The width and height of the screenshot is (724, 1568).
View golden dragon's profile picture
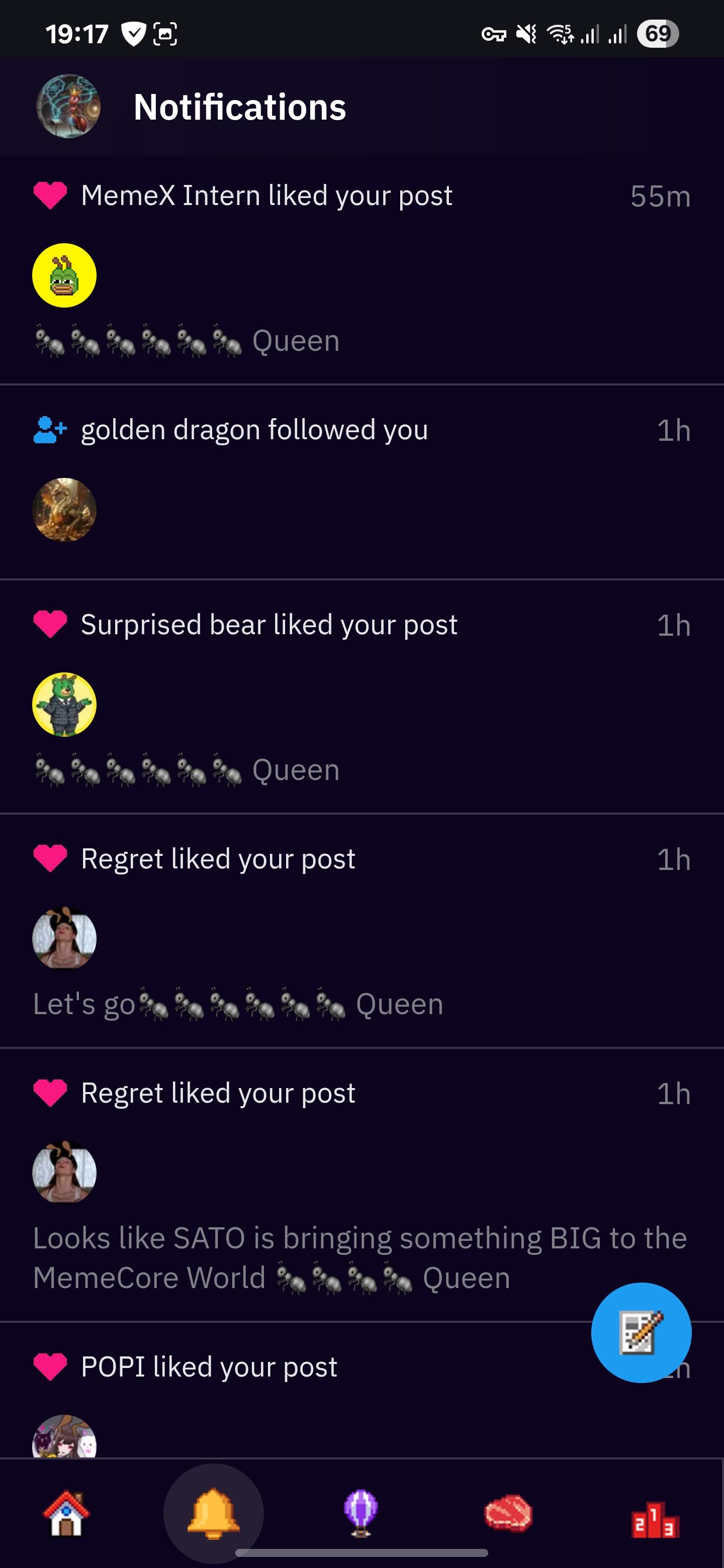(x=64, y=510)
